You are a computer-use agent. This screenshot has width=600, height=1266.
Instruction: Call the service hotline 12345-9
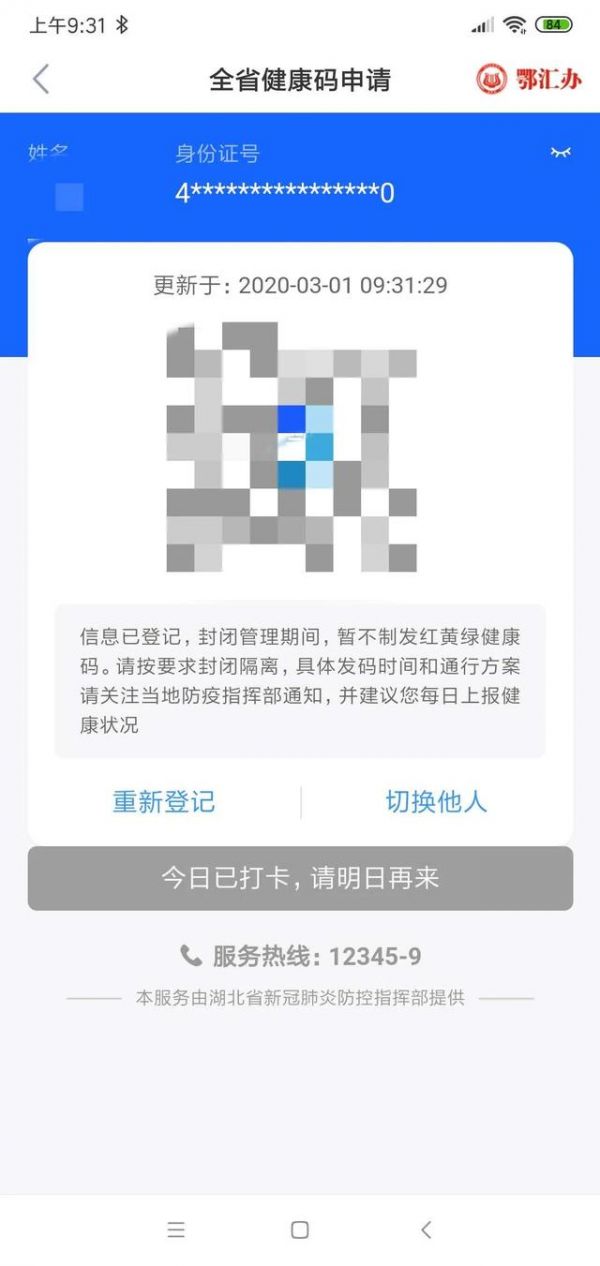click(x=300, y=956)
